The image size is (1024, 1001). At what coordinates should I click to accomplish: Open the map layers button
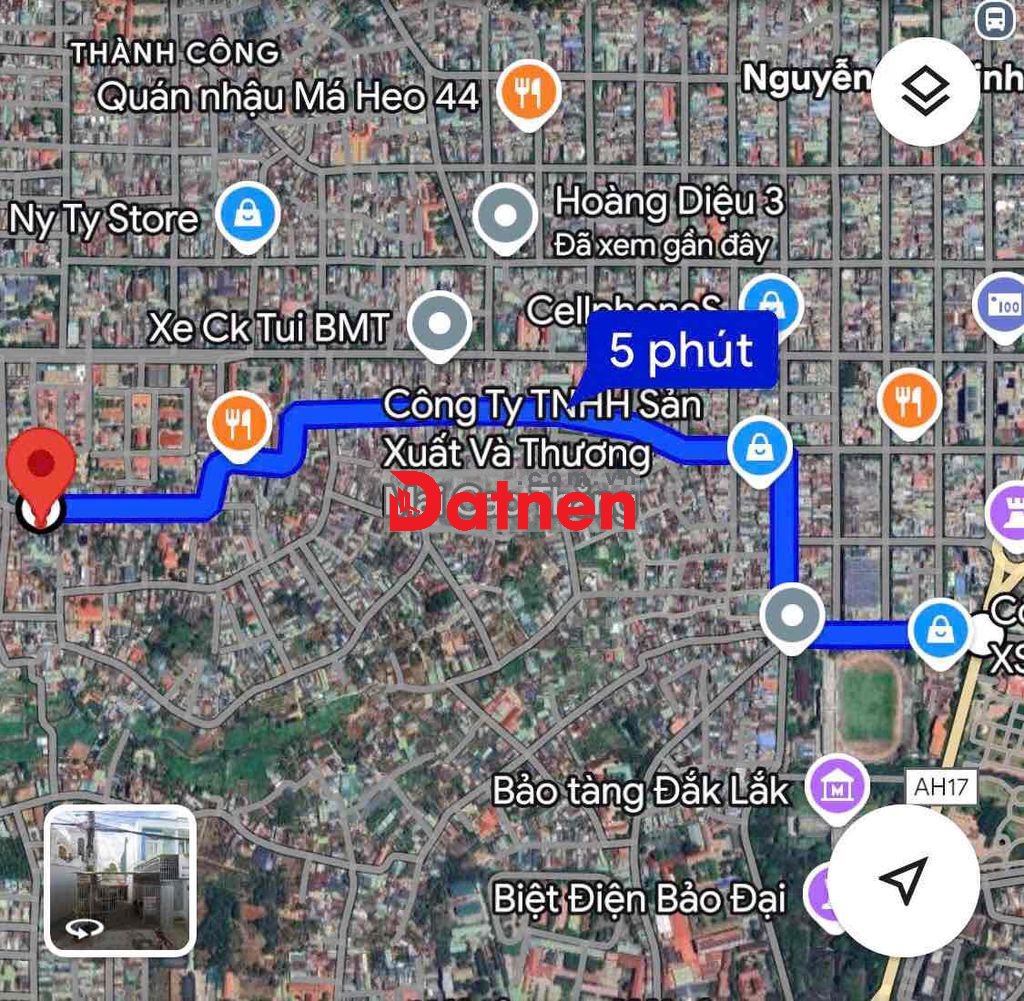[925, 92]
